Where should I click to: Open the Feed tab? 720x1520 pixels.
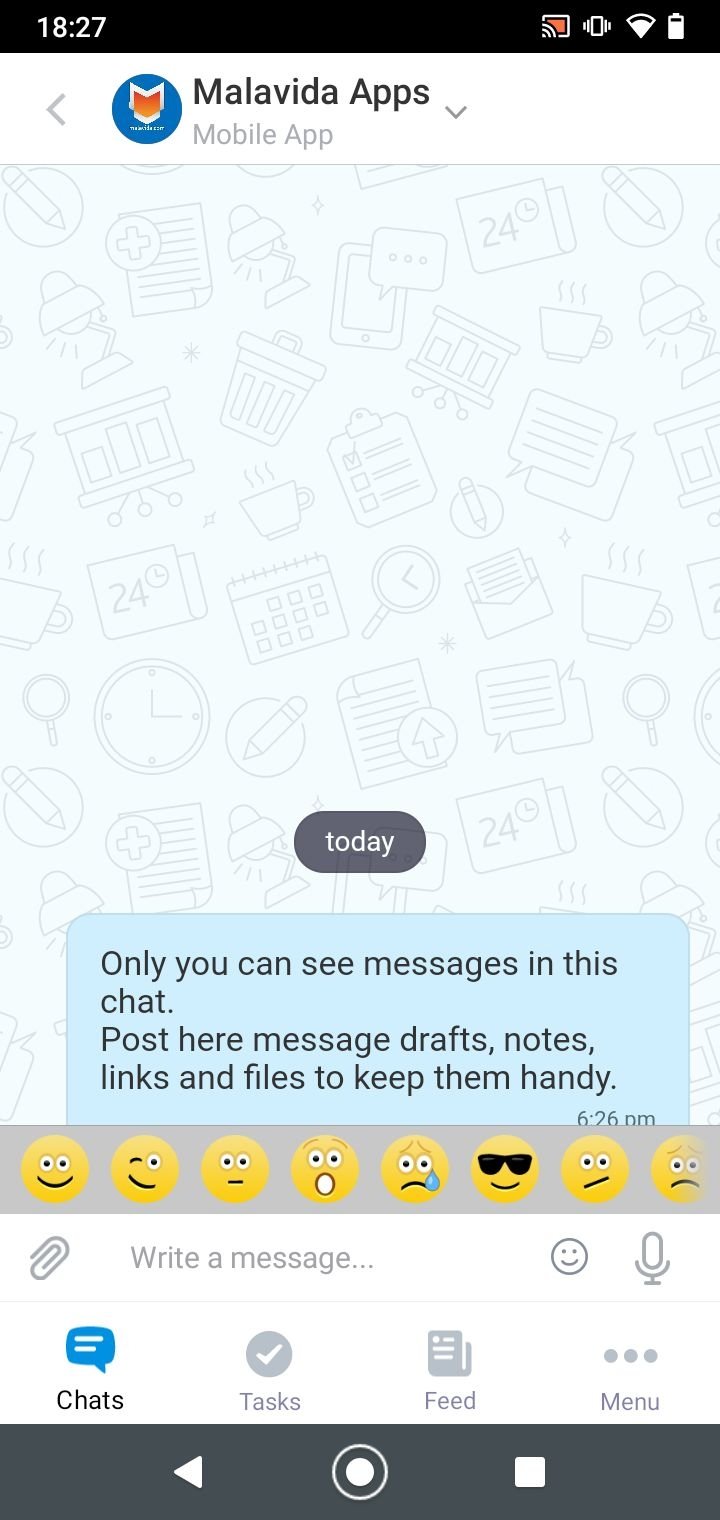[450, 1372]
